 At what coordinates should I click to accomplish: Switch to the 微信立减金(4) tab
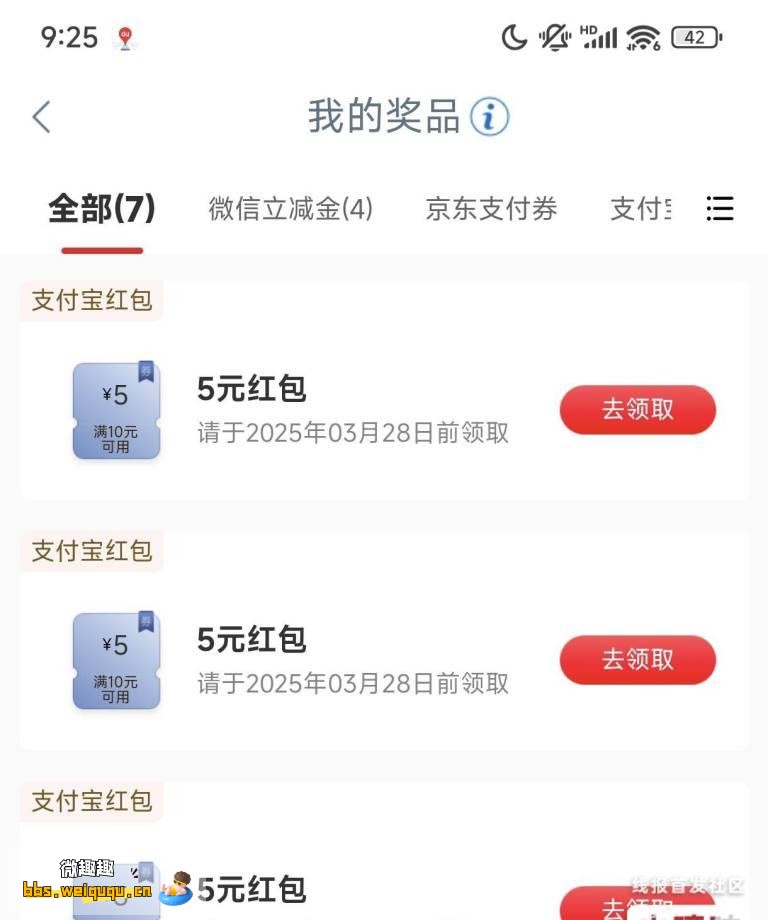coord(290,210)
